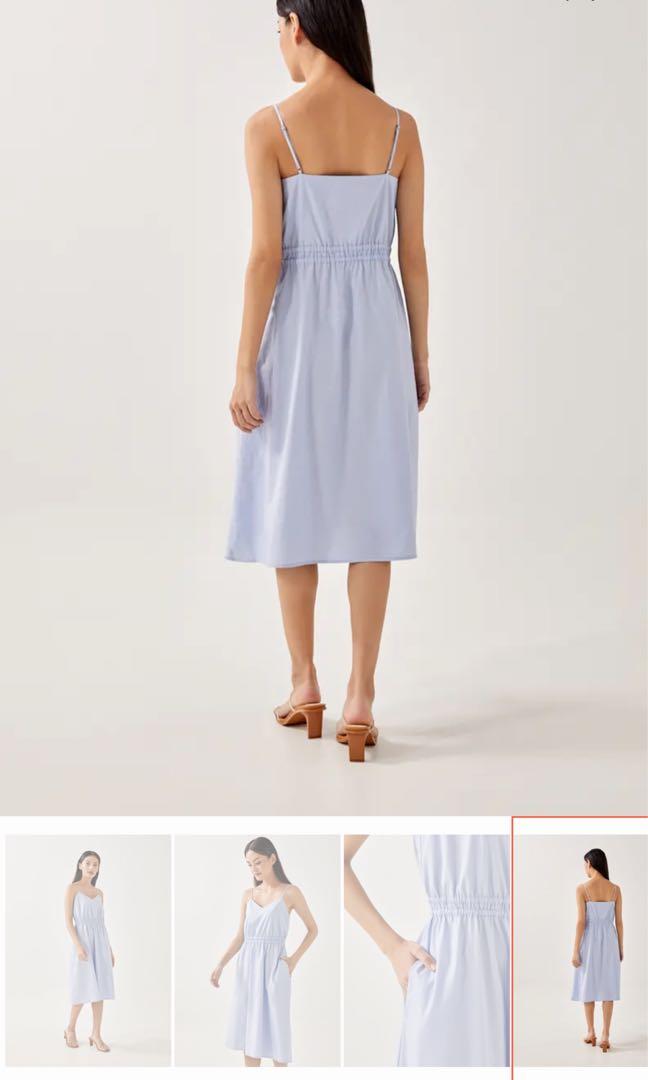Select the close-up waist and pocket thumbnail

[427, 950]
